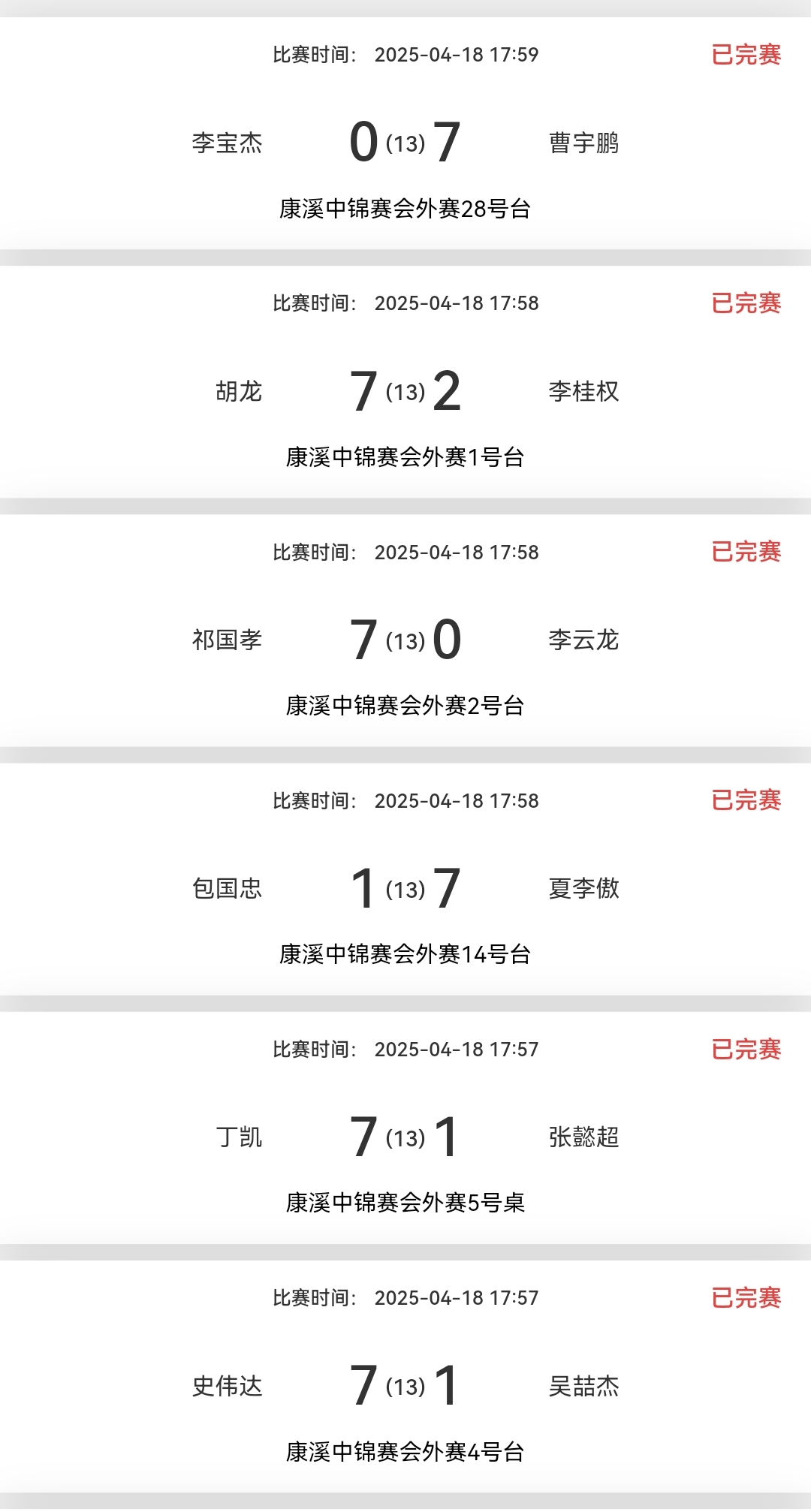Screen dimensions: 811x1512
Task: View the 胡龙 vs 李桂权 match details
Action: pyautogui.click(x=405, y=391)
